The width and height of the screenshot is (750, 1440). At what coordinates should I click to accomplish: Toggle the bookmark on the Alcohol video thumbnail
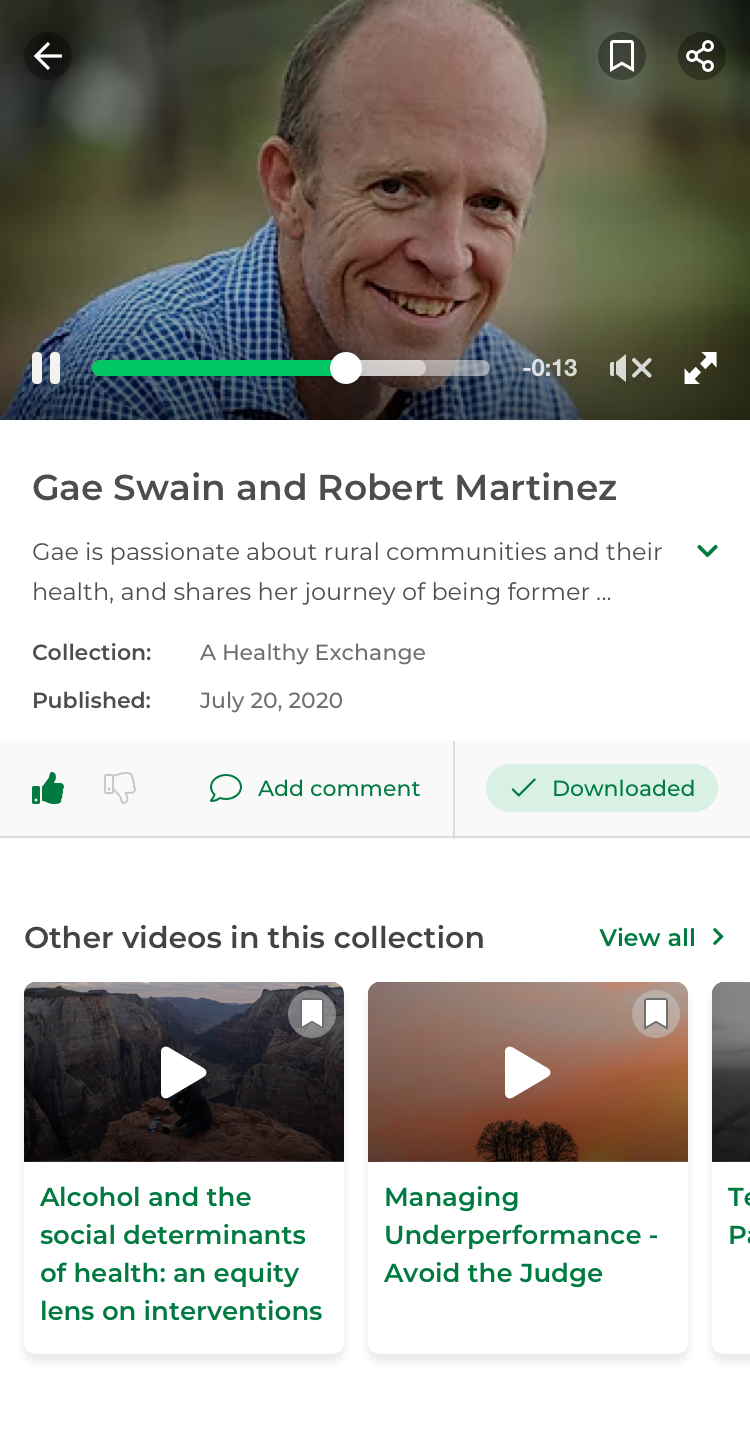(313, 1013)
